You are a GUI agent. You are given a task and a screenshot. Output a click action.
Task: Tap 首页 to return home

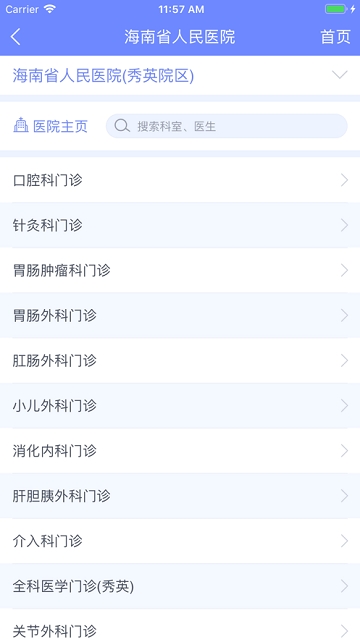pyautogui.click(x=335, y=37)
